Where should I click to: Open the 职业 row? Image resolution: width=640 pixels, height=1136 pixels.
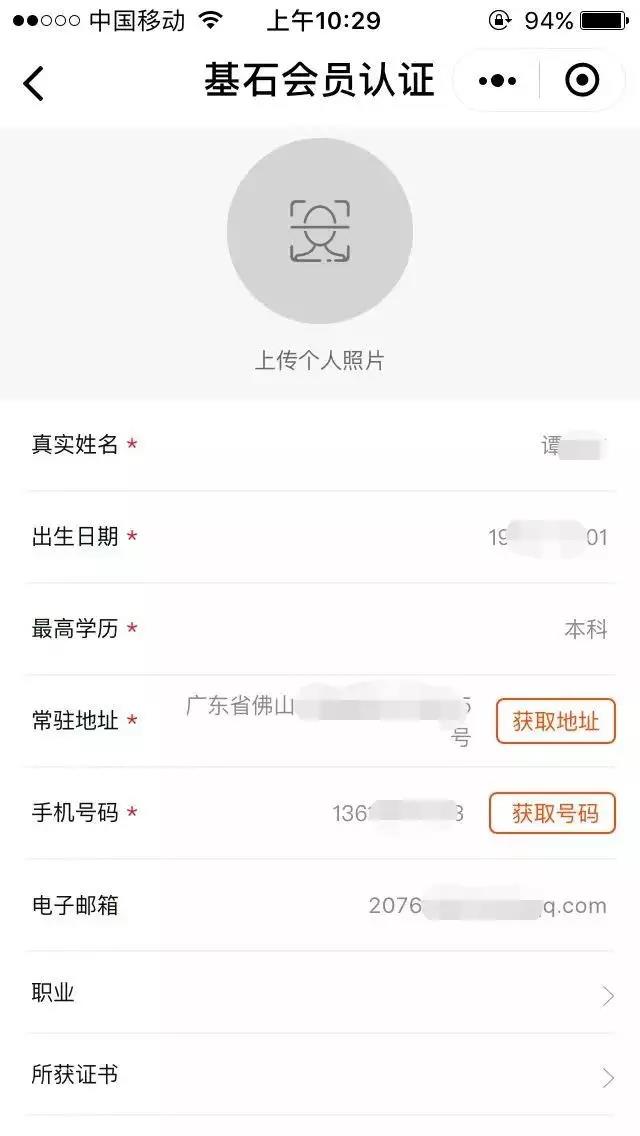tap(320, 993)
